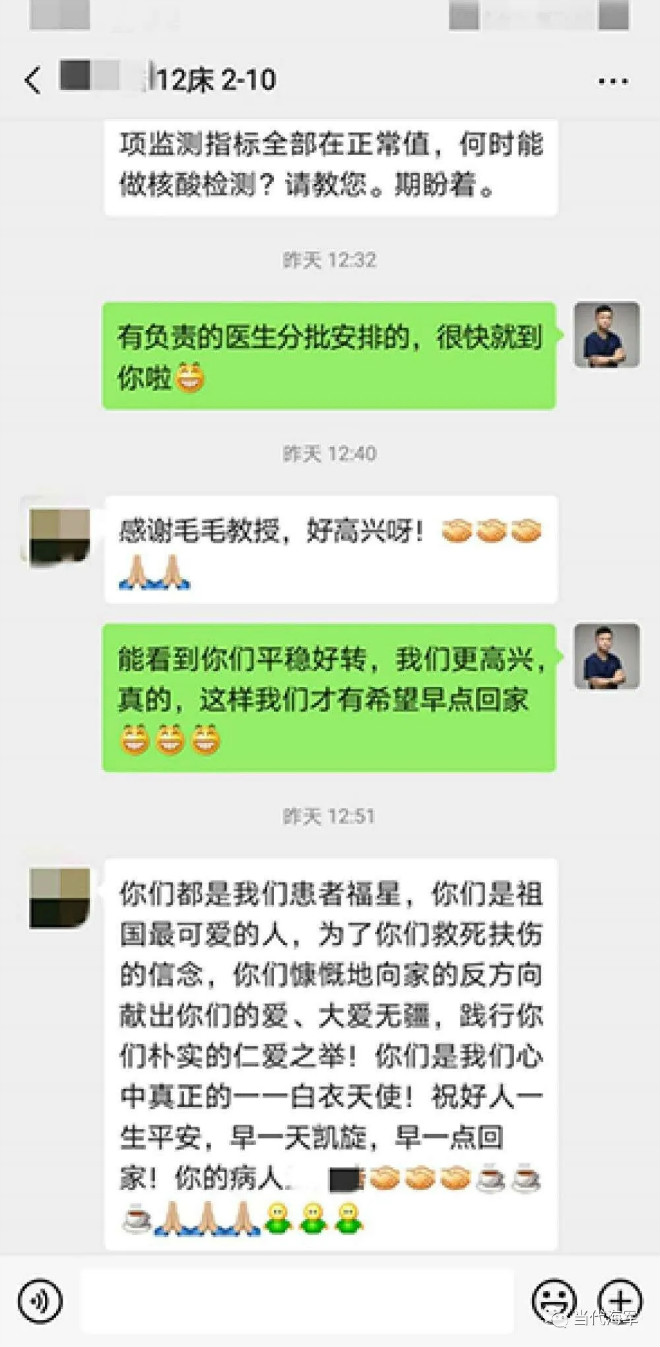Focus the message text field
This screenshot has width=660, height=1347.
(x=296, y=1301)
